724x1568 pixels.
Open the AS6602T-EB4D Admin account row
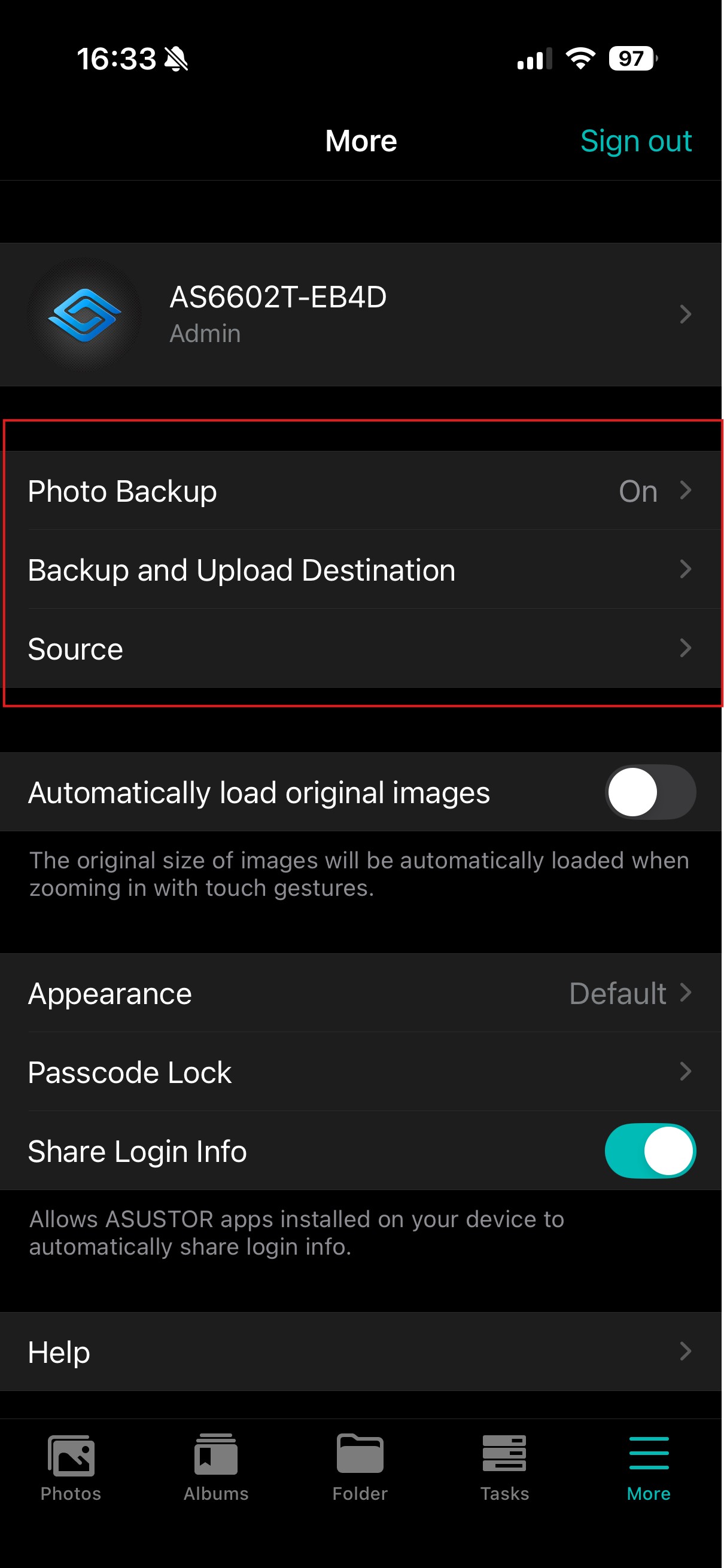[x=361, y=315]
